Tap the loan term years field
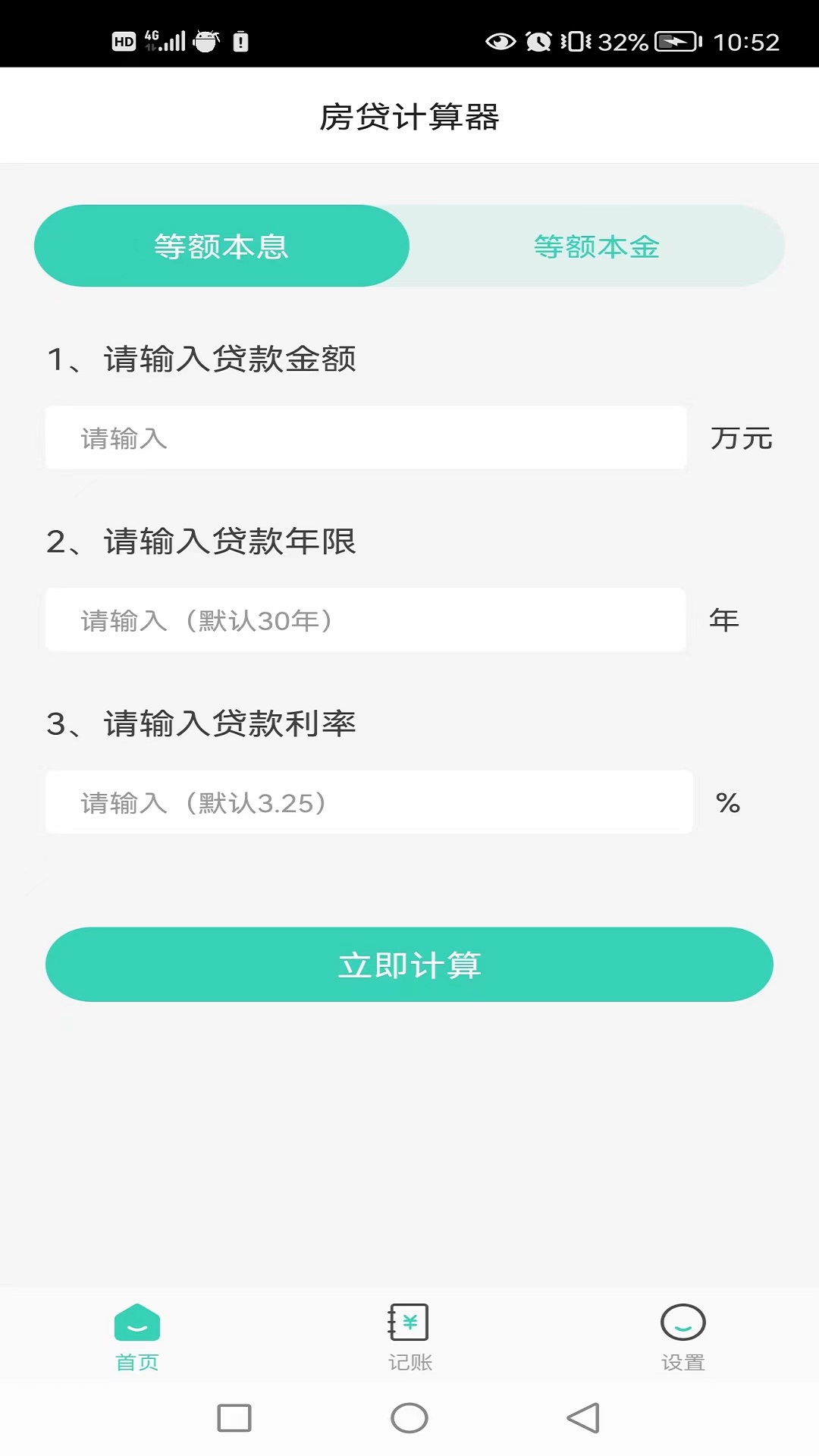 [x=366, y=620]
